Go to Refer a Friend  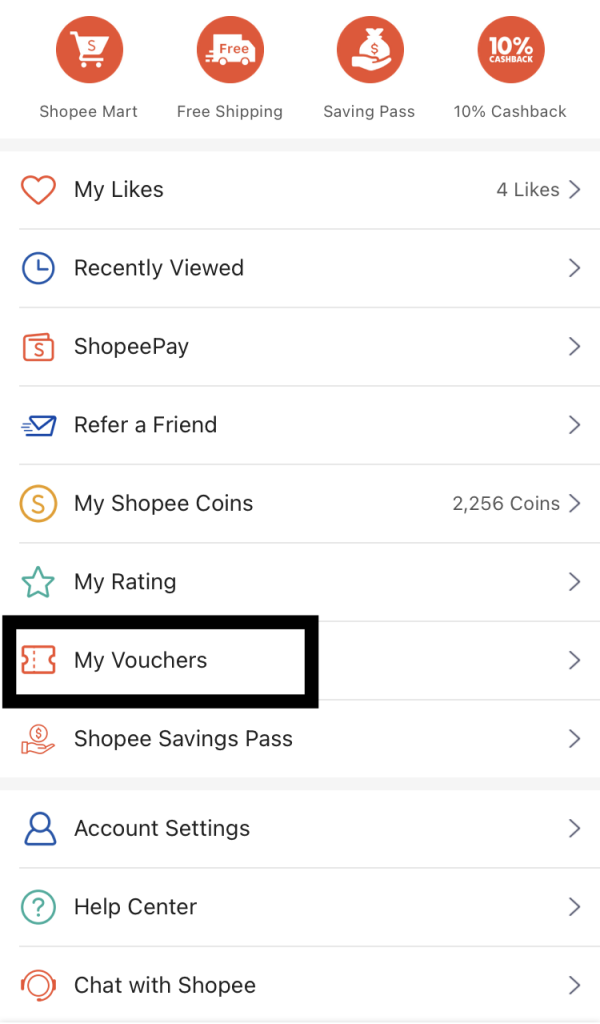(x=300, y=425)
